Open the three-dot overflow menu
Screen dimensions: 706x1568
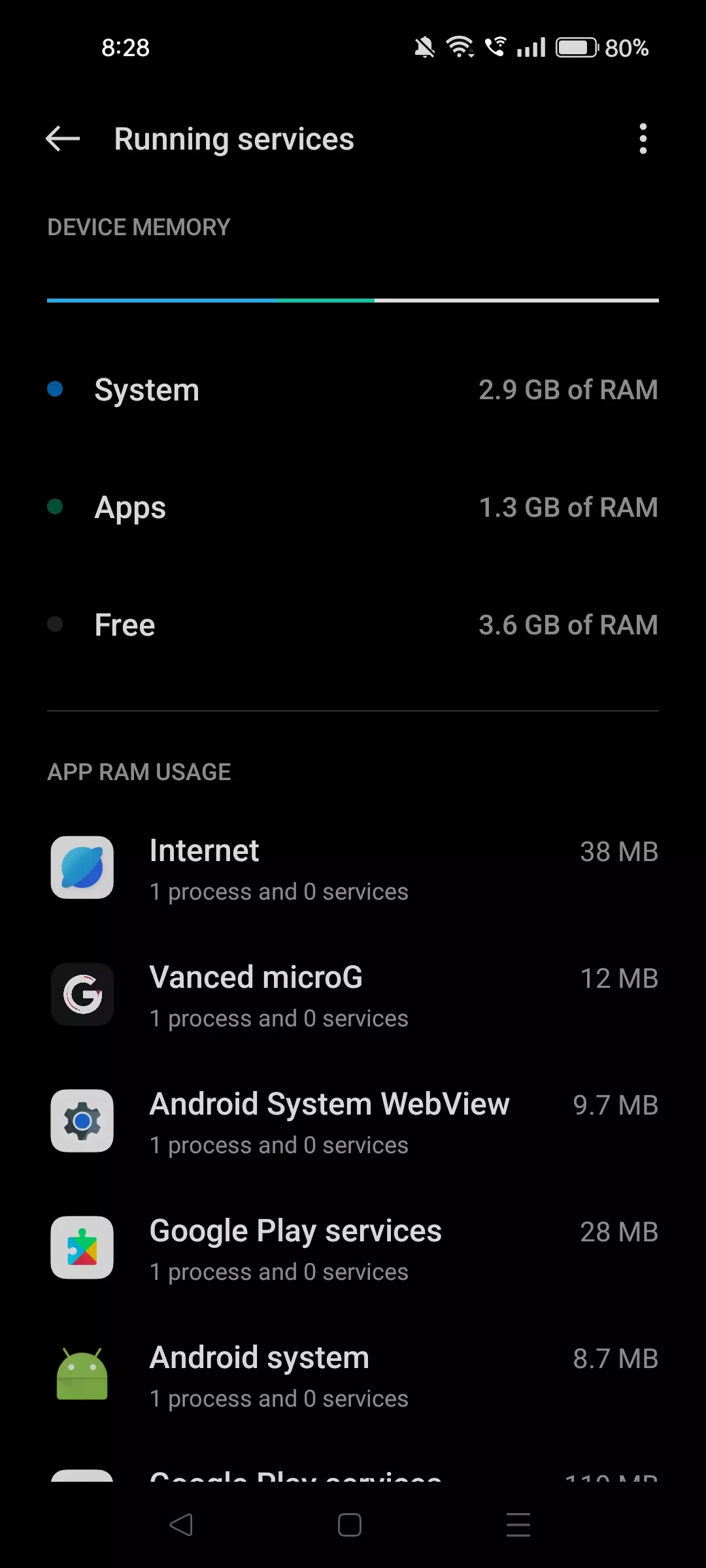click(x=643, y=139)
